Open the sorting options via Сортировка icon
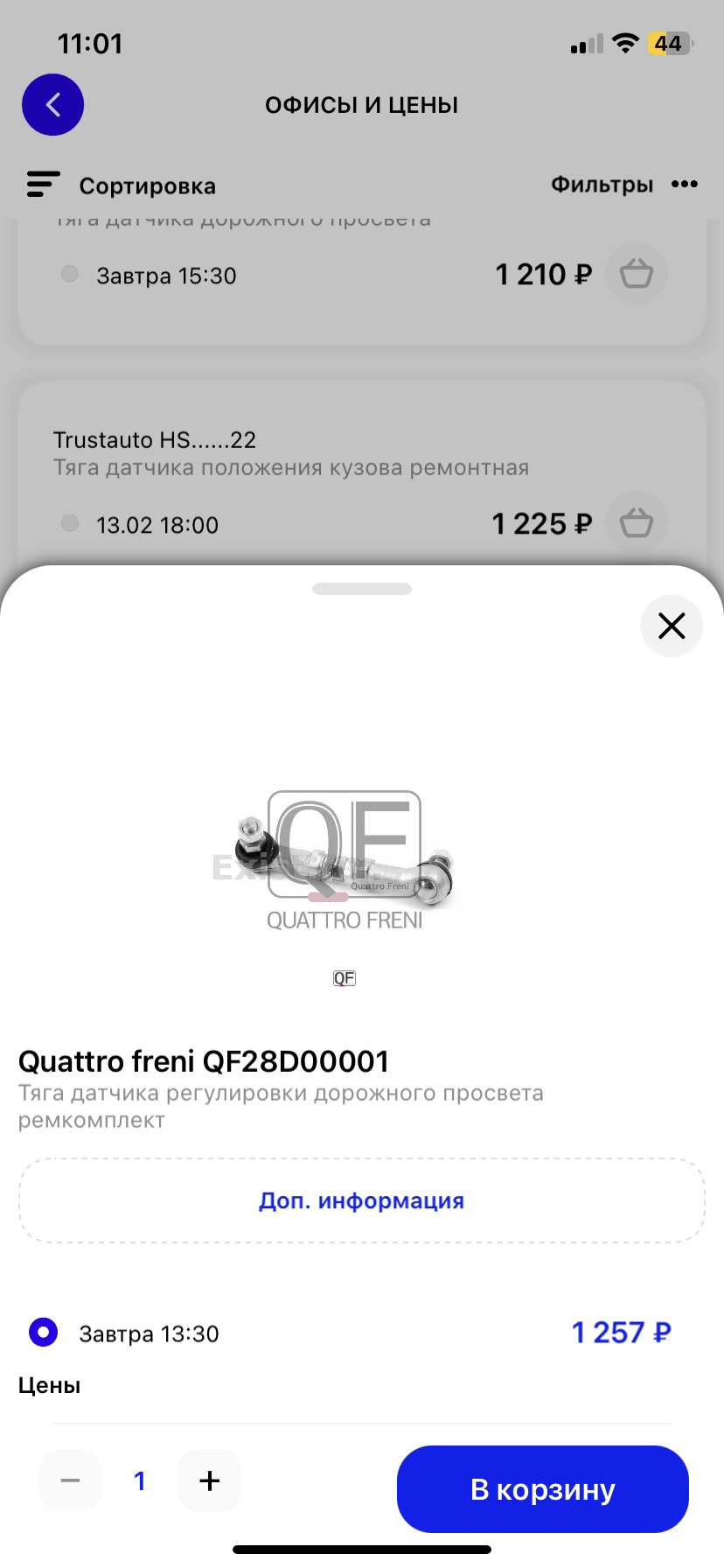Image resolution: width=724 pixels, height=1568 pixels. pyautogui.click(x=42, y=184)
